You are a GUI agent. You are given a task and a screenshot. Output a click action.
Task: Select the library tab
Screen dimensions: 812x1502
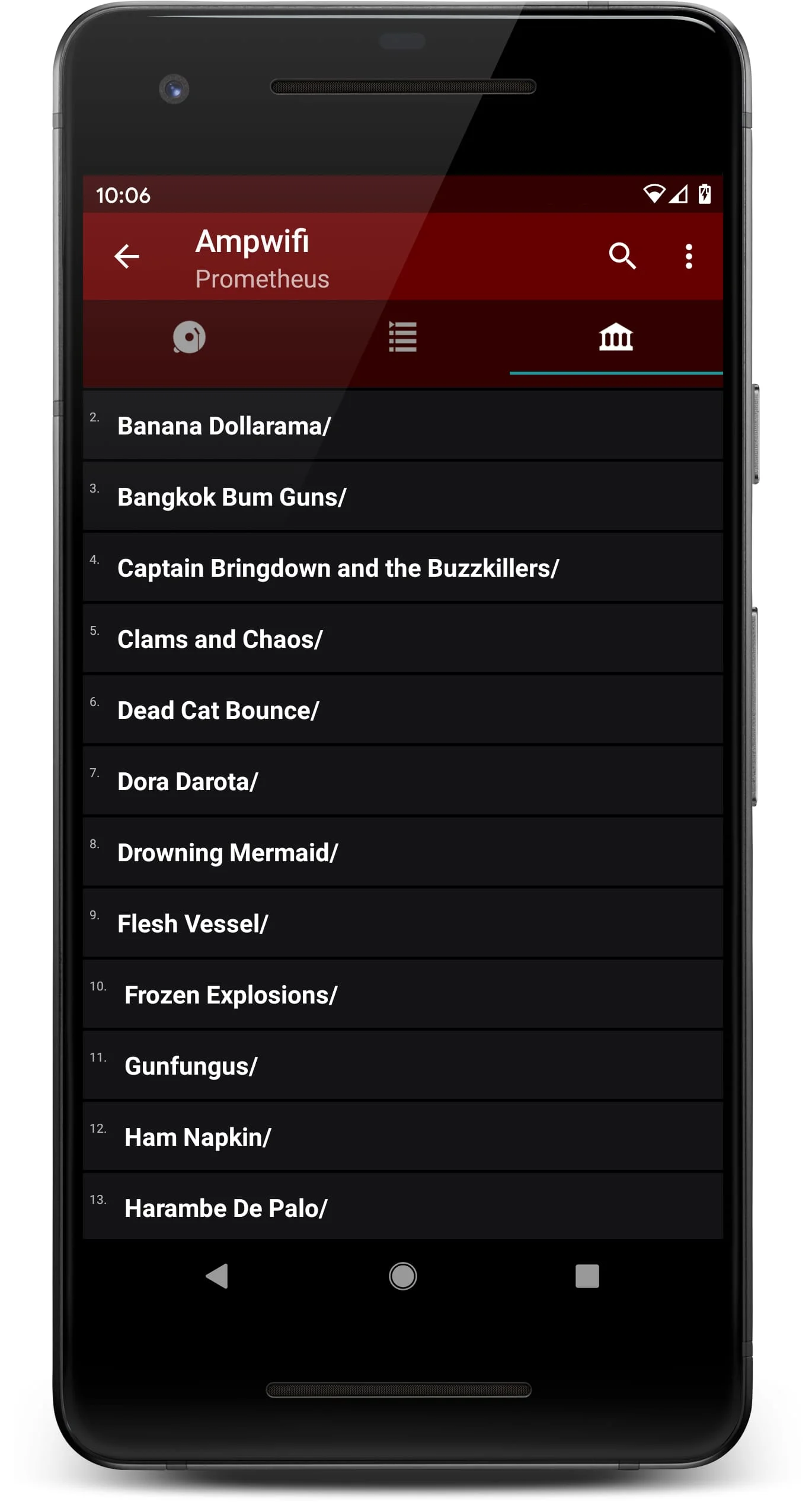616,337
